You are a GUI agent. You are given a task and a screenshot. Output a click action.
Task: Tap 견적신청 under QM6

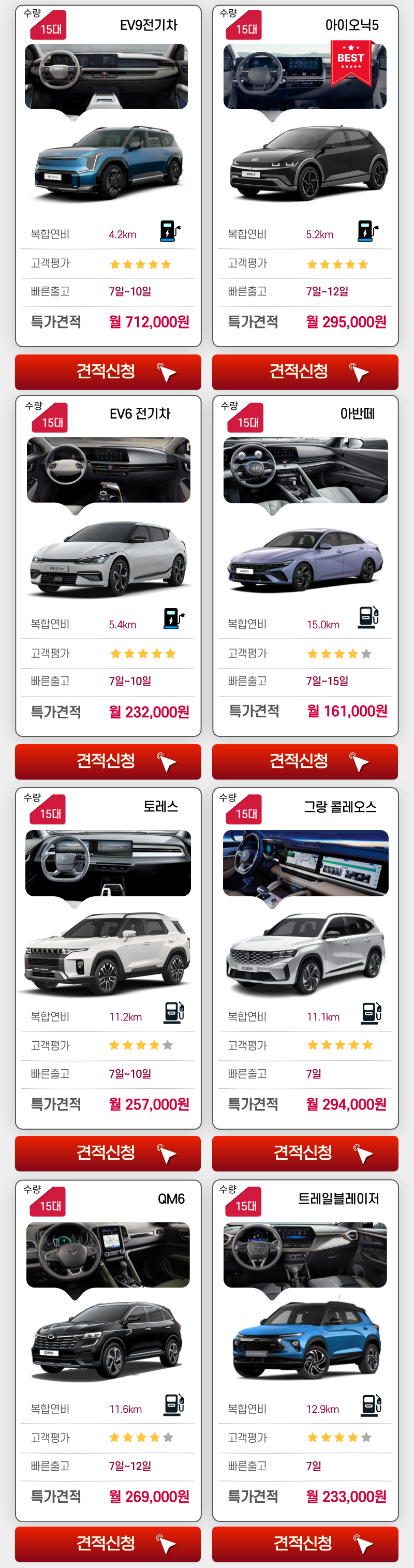point(108,1543)
